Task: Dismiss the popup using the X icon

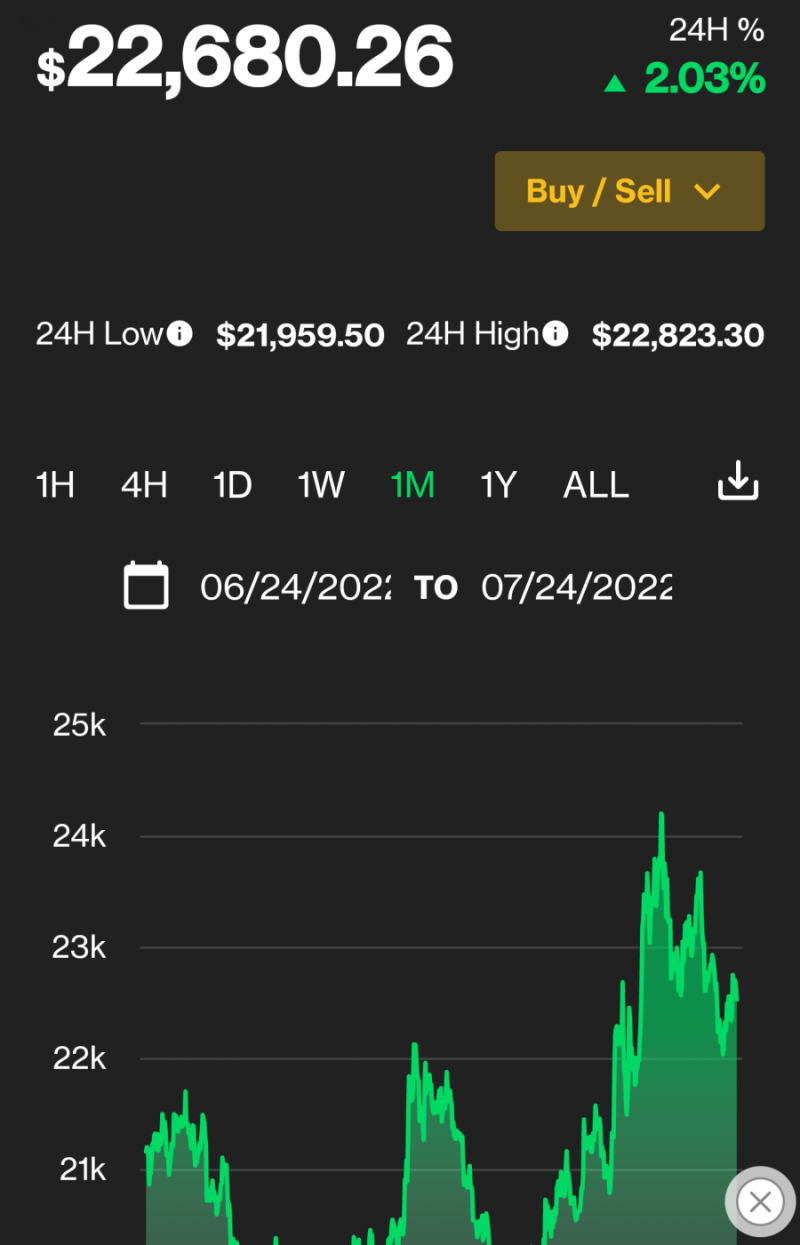Action: pos(760,1201)
